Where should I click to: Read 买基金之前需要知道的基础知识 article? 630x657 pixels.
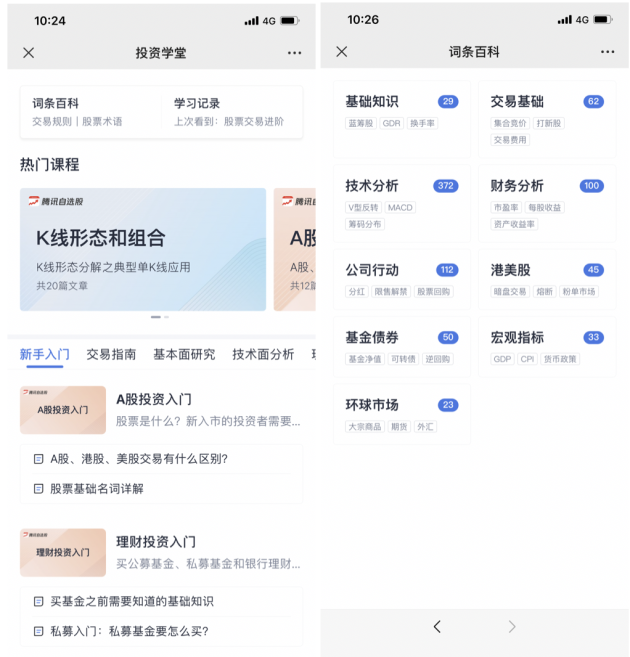132,601
